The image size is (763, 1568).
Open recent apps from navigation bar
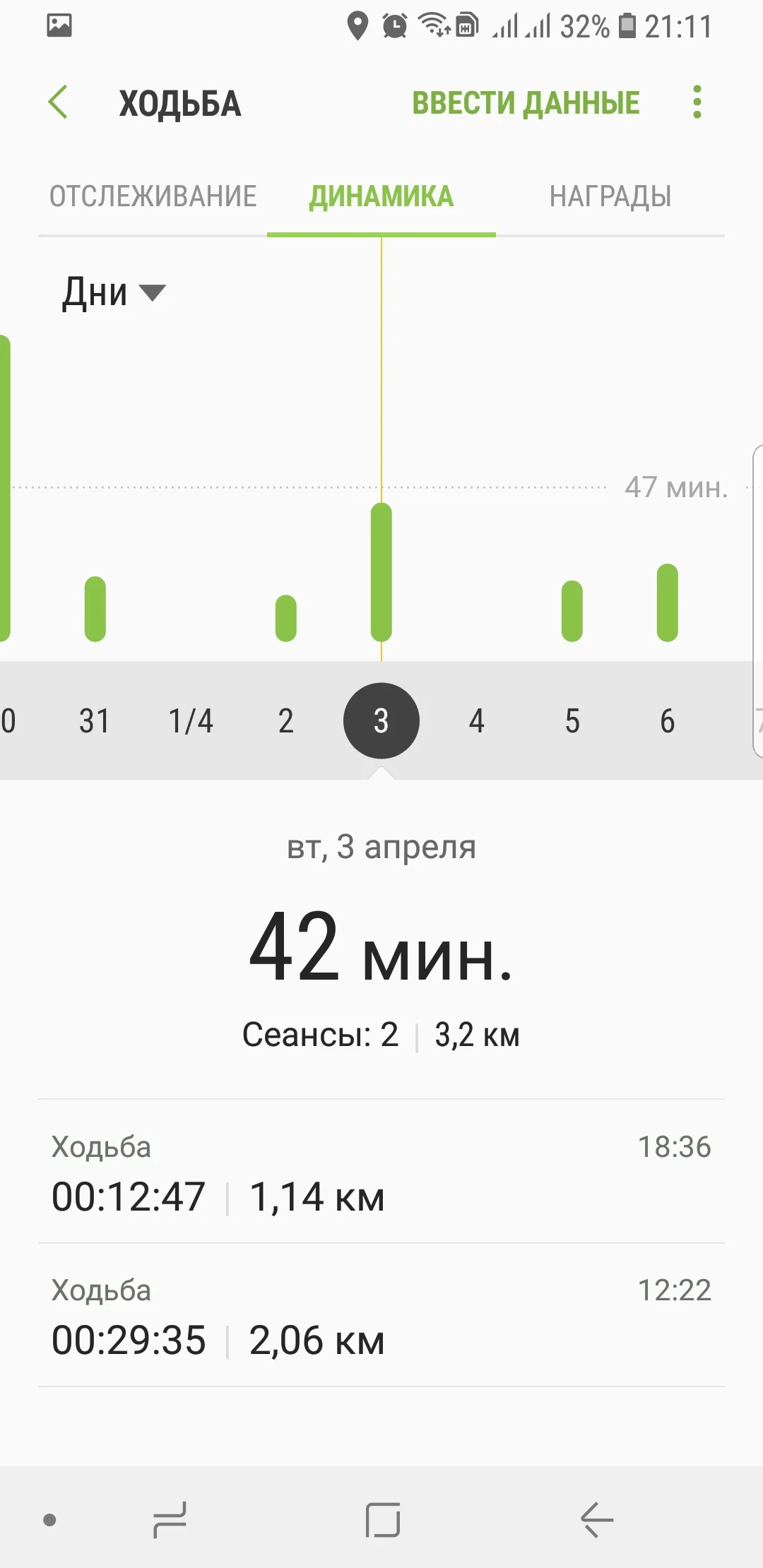pyautogui.click(x=170, y=1520)
